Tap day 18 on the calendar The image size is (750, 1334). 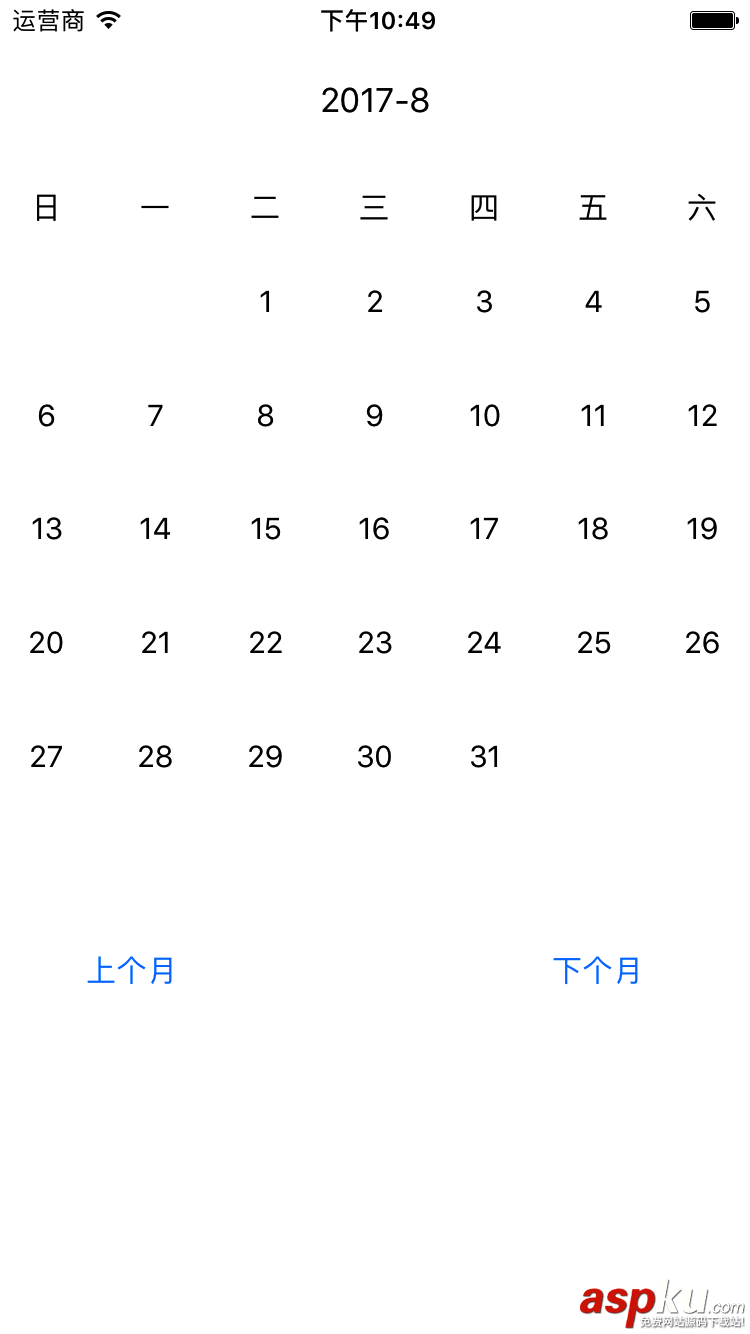coord(593,529)
